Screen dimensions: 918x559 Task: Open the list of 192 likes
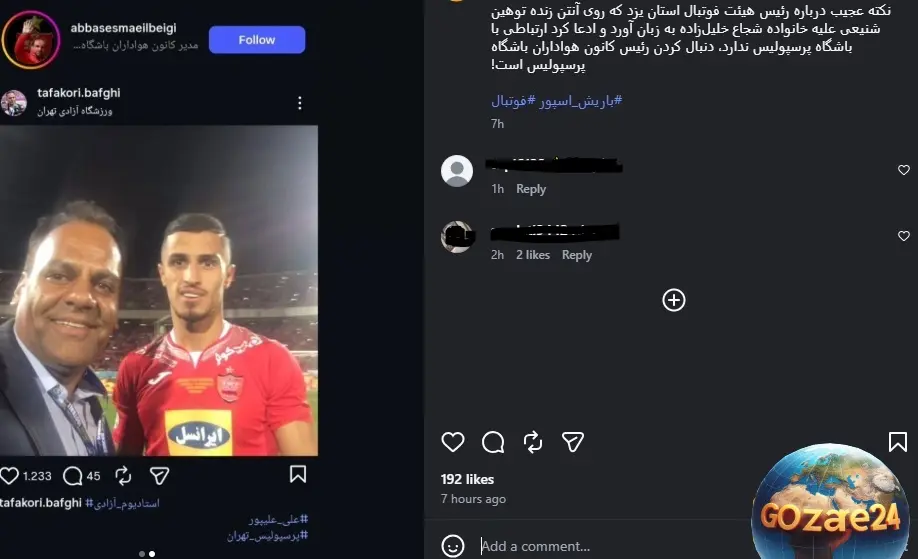pos(467,479)
